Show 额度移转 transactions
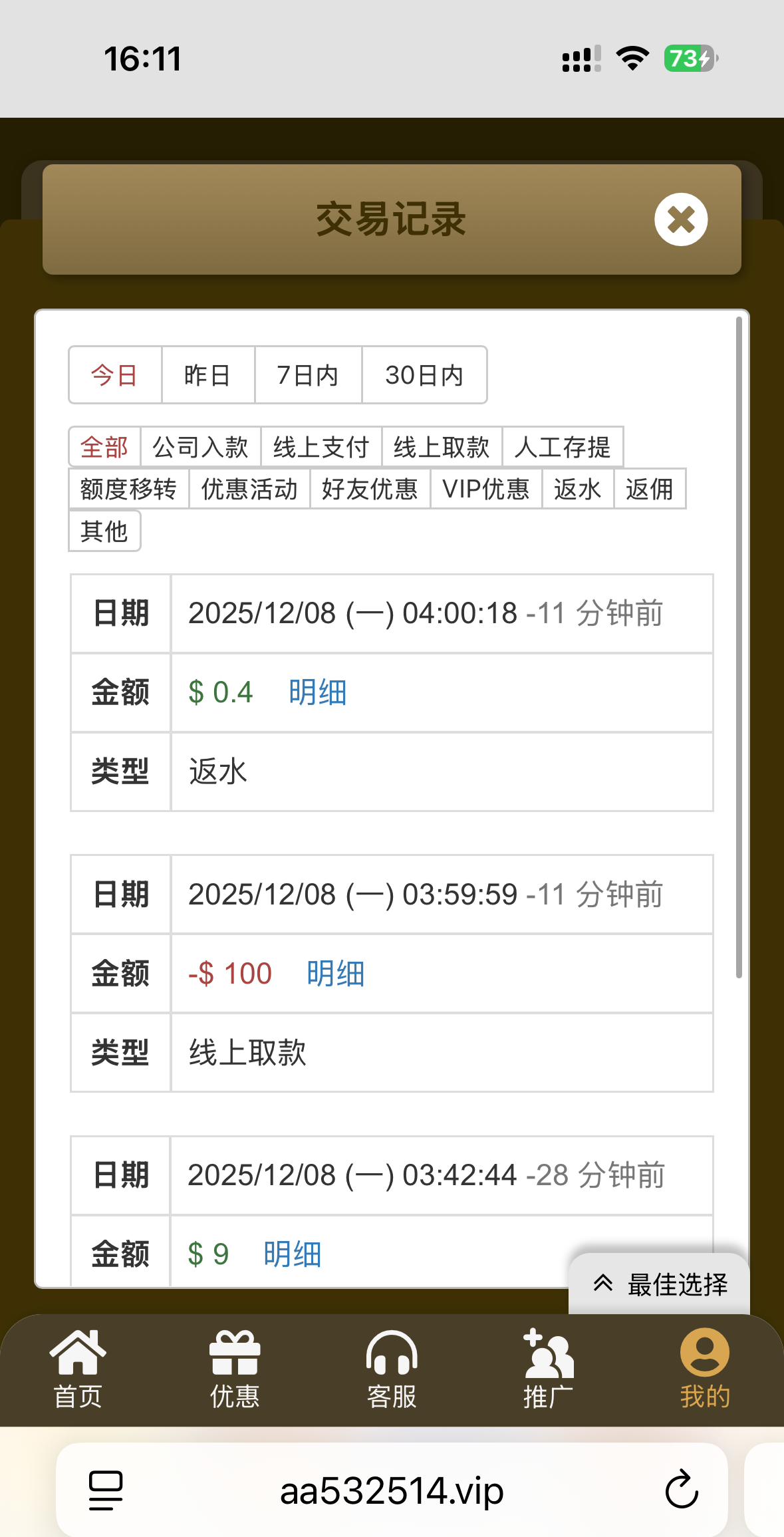Image resolution: width=784 pixels, height=1537 pixels. pyautogui.click(x=128, y=489)
